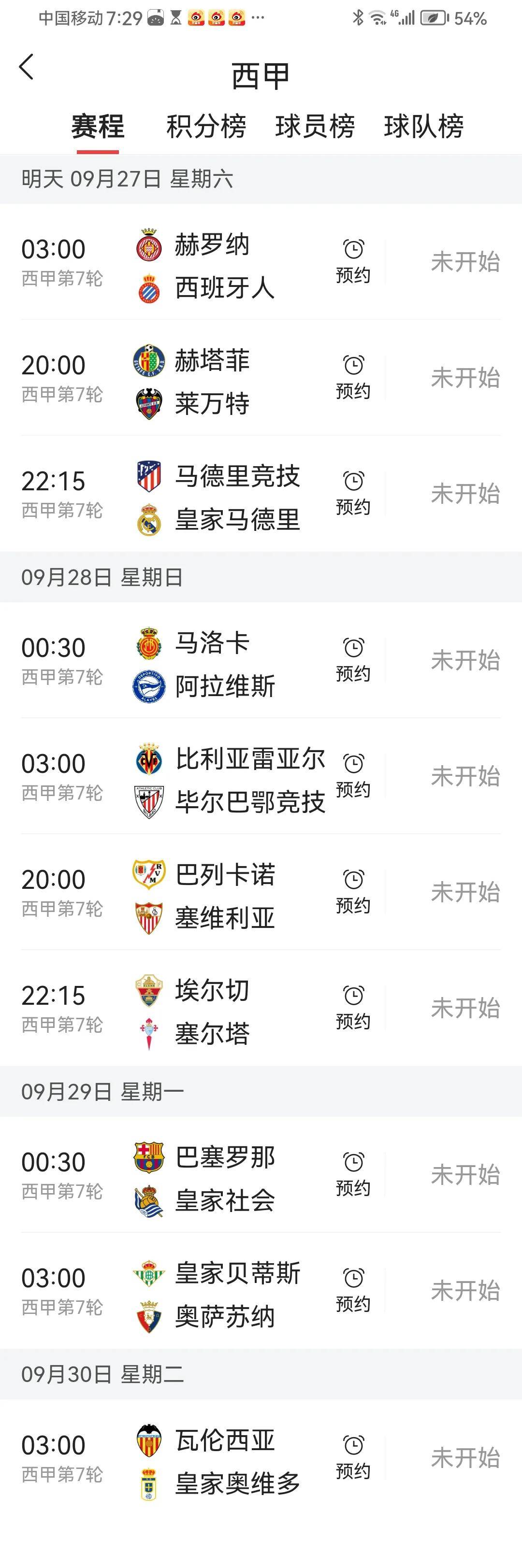
Task: Select the 球队榜 tab
Action: [x=423, y=127]
